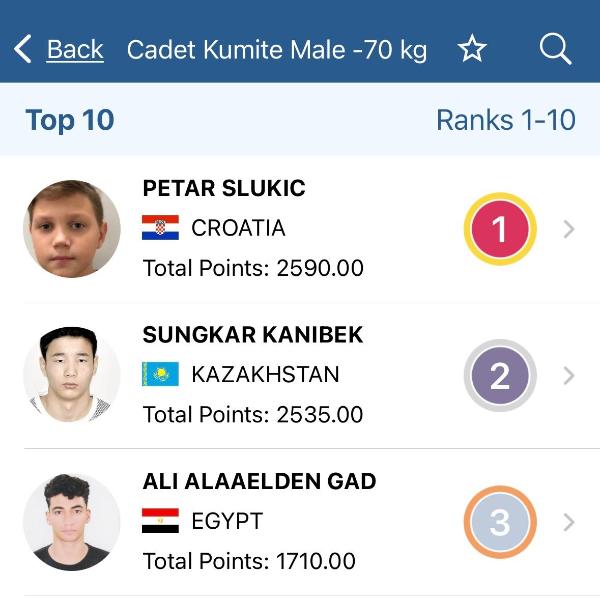Image resolution: width=600 pixels, height=600 pixels.
Task: Open Petar Slukic's ranking details
Action: pyautogui.click(x=568, y=229)
